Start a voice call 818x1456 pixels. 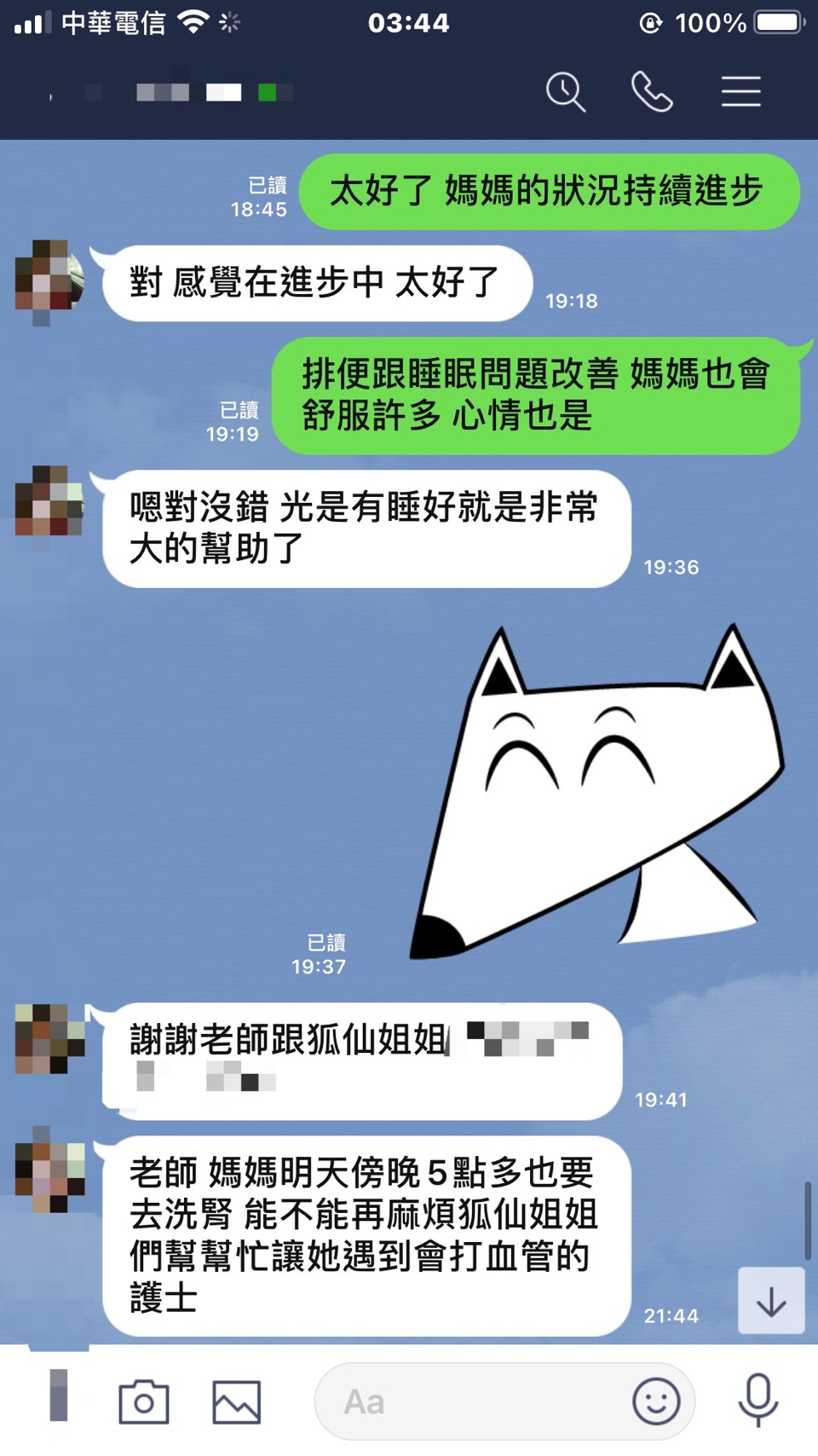(652, 92)
